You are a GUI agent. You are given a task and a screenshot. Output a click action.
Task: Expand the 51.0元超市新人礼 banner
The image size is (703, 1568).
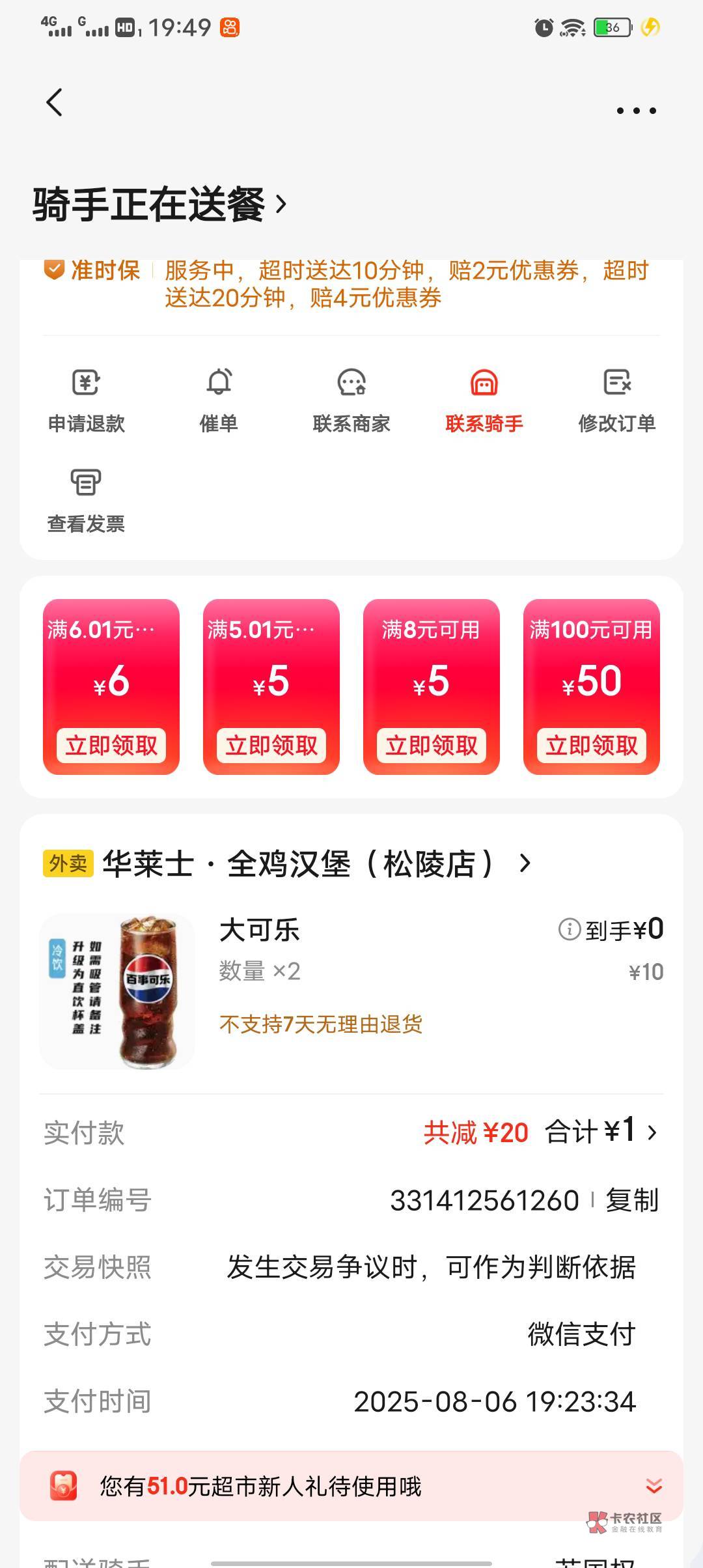pyautogui.click(x=654, y=1486)
